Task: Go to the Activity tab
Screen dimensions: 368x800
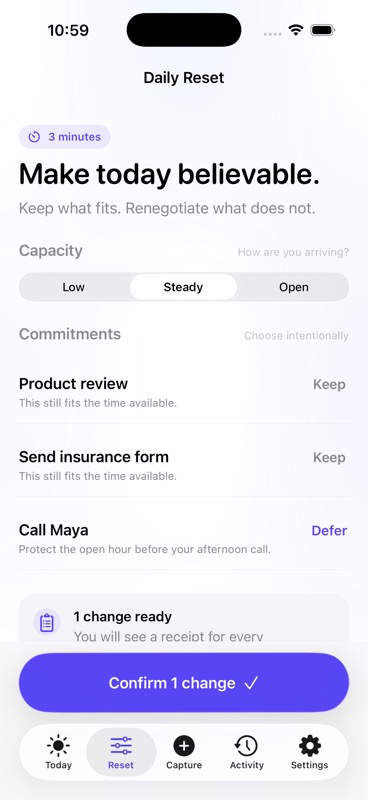Action: click(247, 752)
